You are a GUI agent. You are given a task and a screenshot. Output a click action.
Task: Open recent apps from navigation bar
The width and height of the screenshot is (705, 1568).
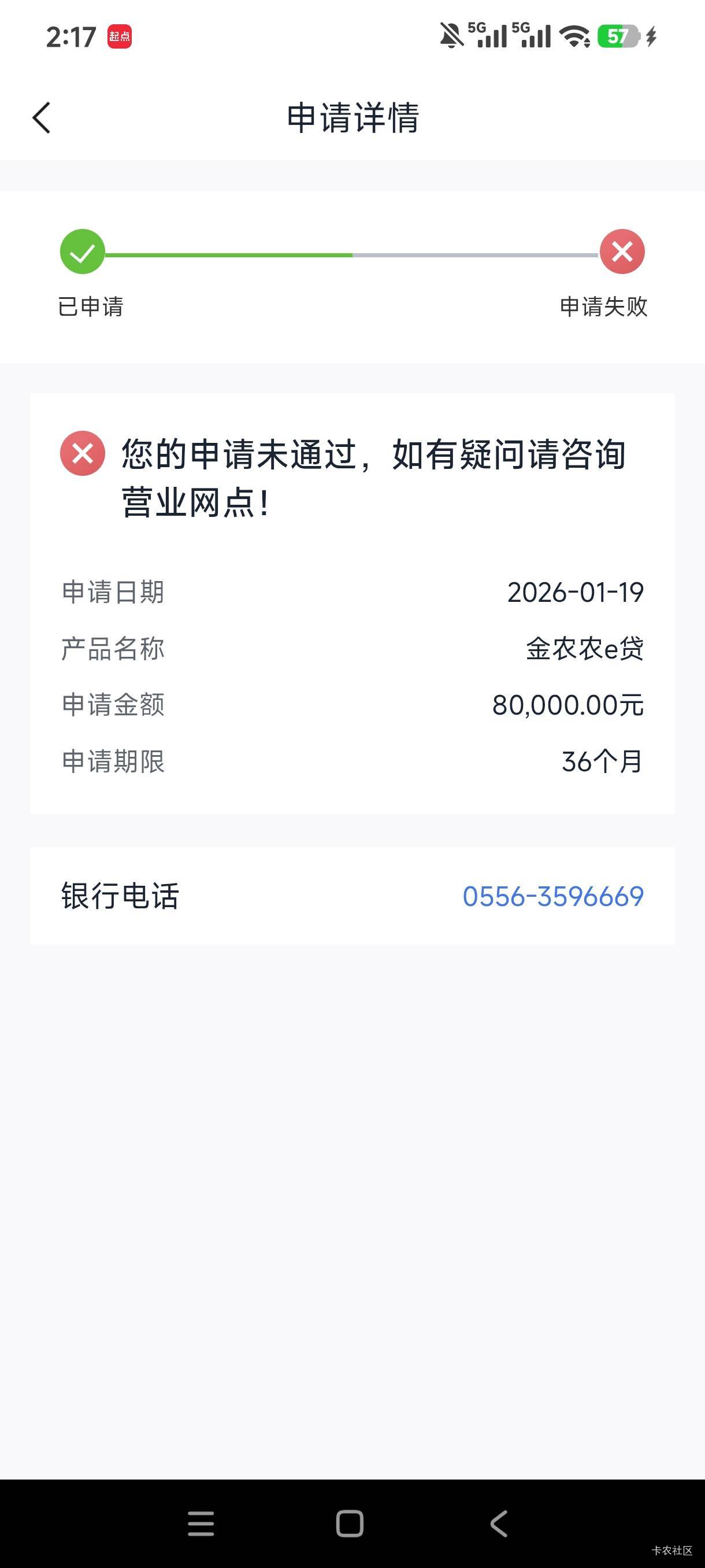[201, 1523]
